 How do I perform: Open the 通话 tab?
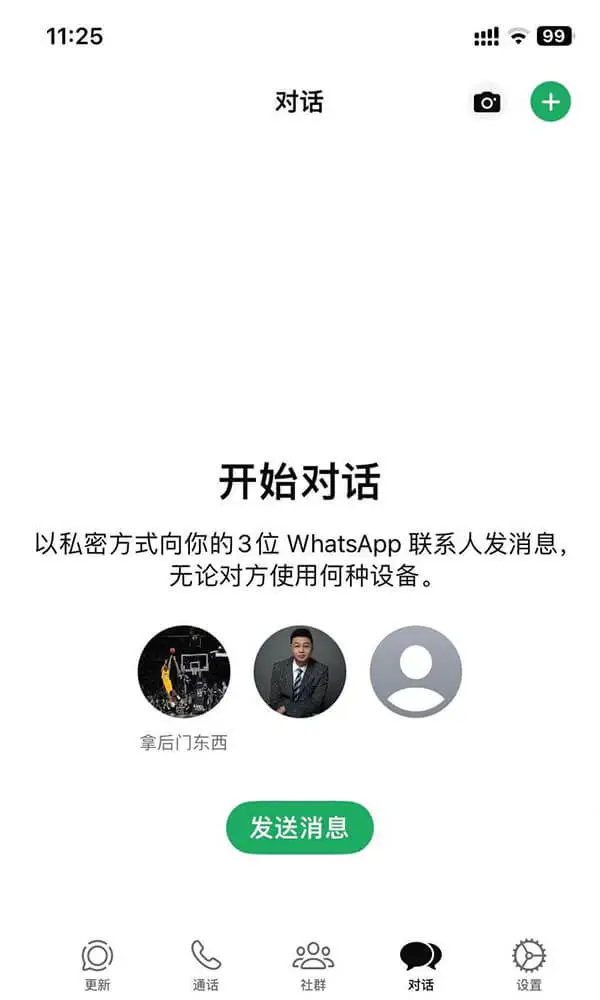[206, 965]
